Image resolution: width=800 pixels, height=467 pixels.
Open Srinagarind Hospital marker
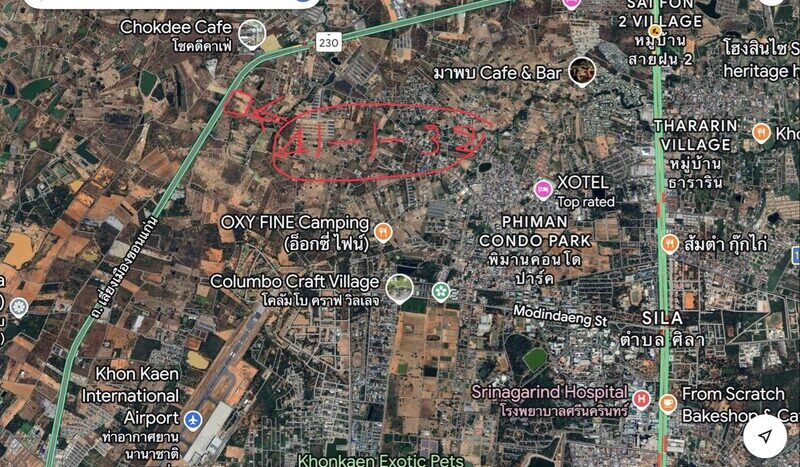641,400
